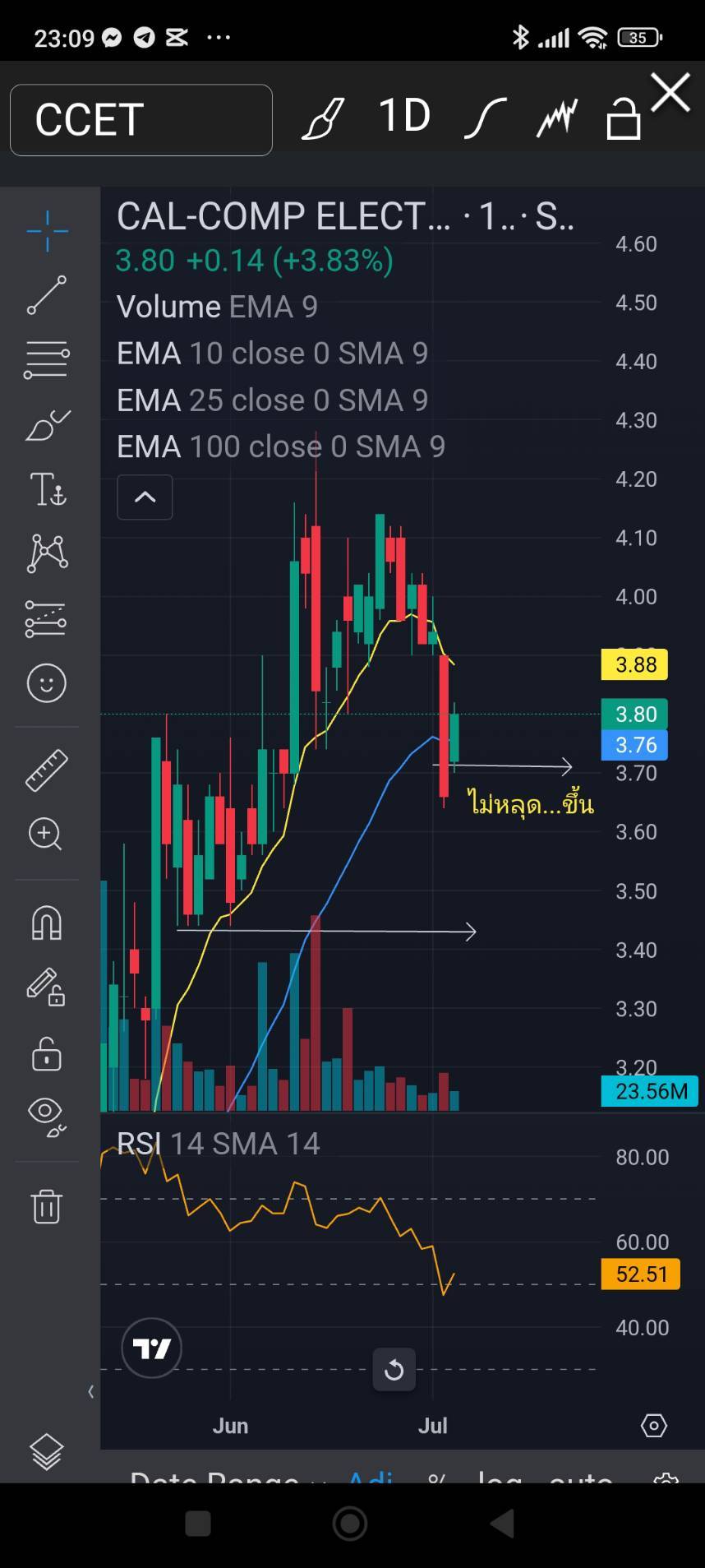The height and width of the screenshot is (1568, 705).
Task: Open the Fibonacci retracement tools
Action: tap(47, 360)
